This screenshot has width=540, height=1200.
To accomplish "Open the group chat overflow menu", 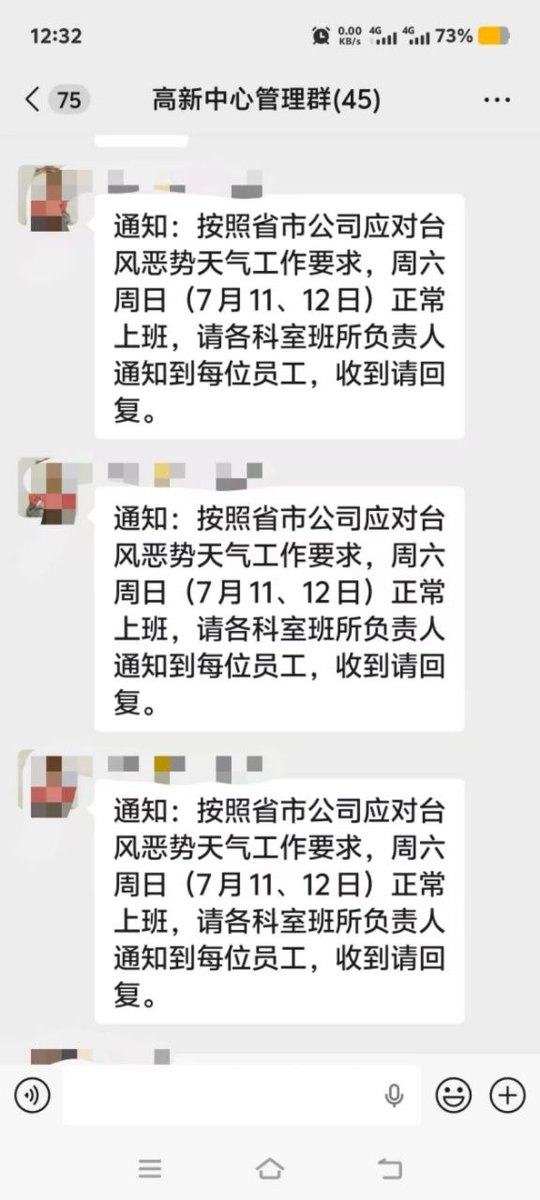I will 497,100.
